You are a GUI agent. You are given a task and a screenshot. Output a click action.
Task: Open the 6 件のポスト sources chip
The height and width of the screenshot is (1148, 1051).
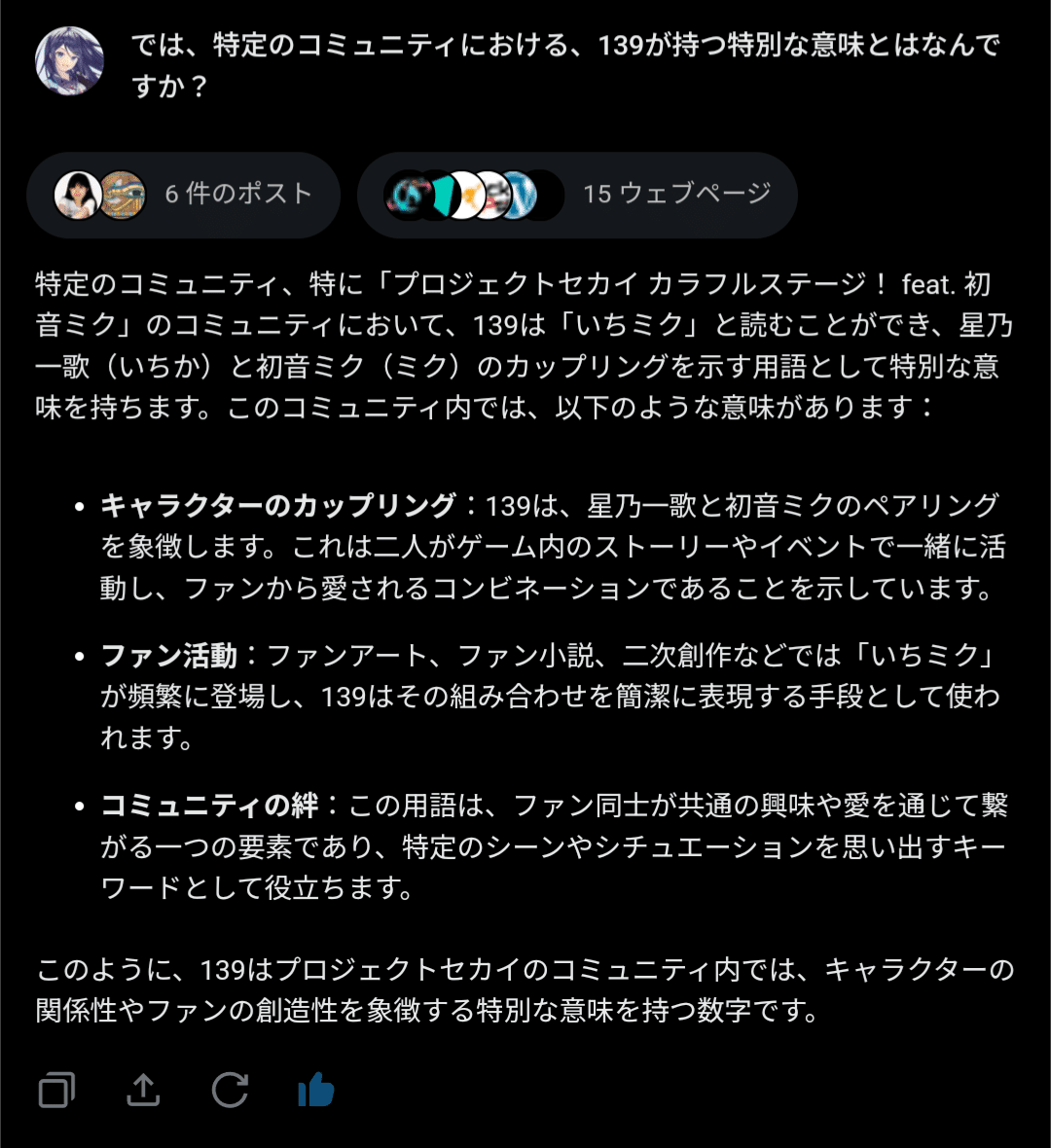point(183,195)
